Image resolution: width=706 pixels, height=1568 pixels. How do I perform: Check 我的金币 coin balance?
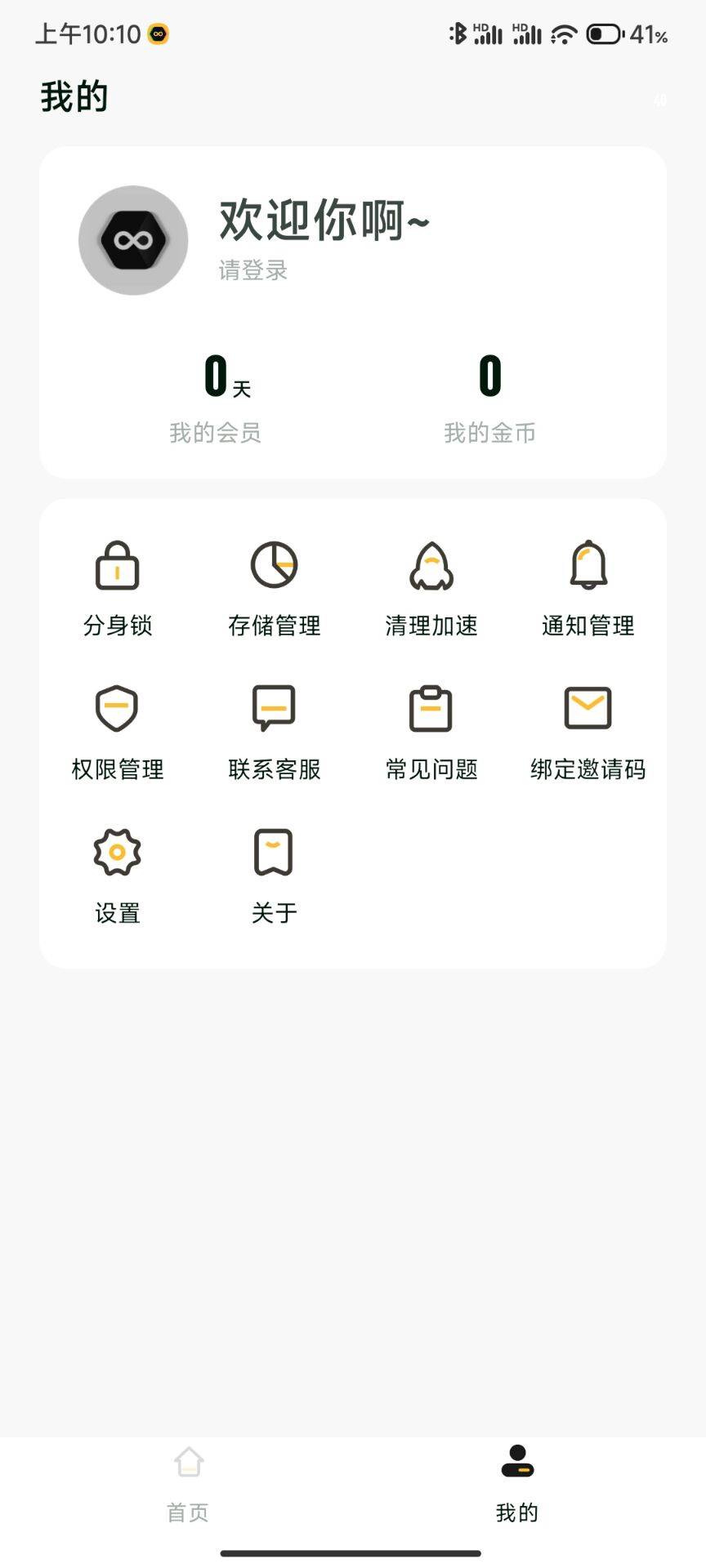coord(489,398)
